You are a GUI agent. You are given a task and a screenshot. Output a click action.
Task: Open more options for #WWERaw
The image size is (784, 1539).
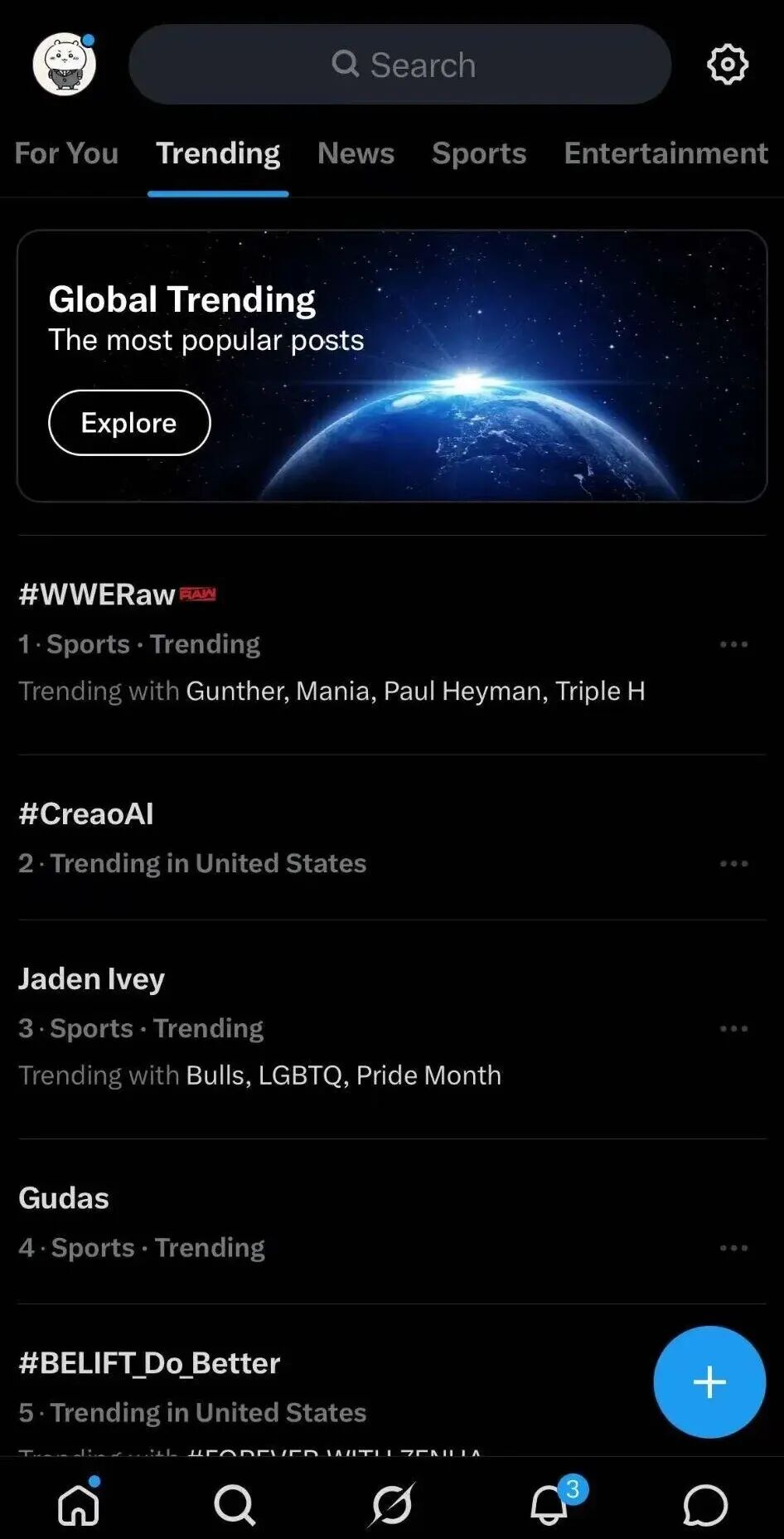coord(733,644)
